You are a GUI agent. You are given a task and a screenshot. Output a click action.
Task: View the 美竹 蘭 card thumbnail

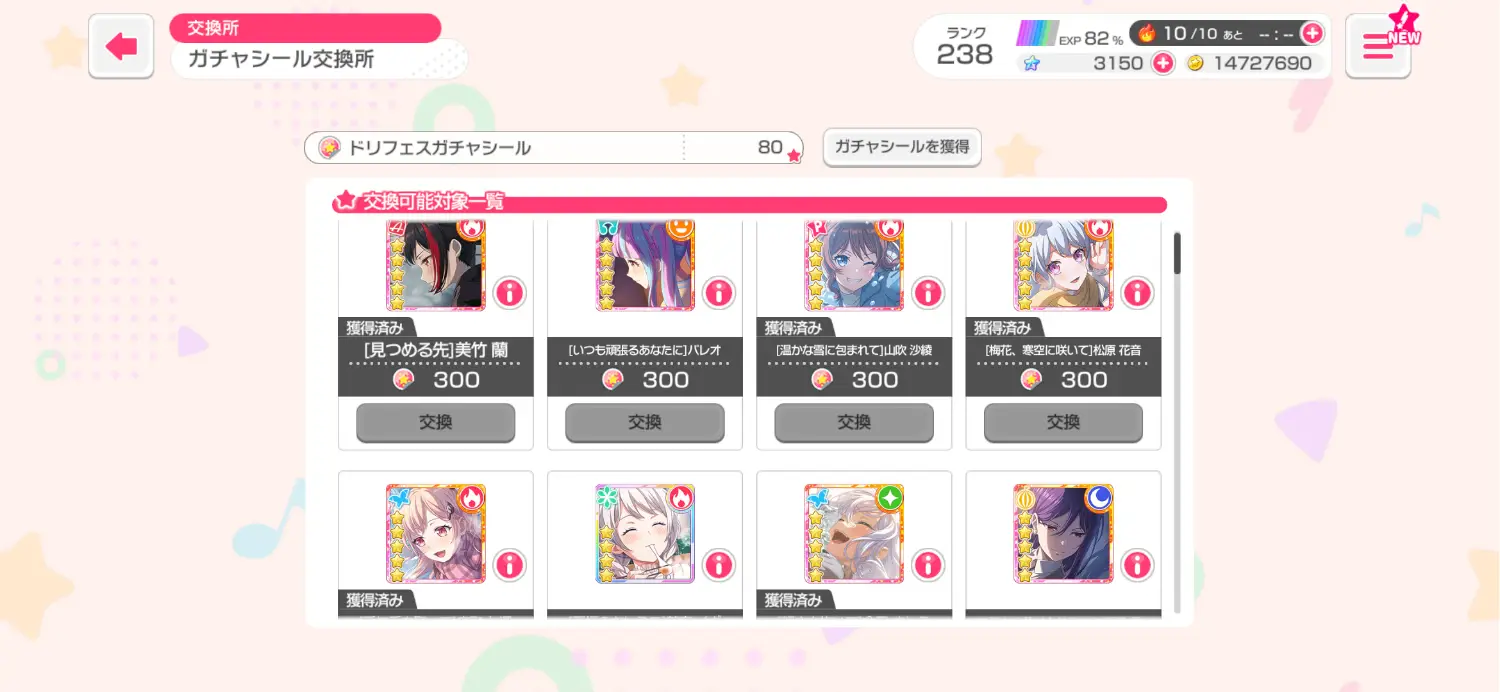tap(435, 265)
